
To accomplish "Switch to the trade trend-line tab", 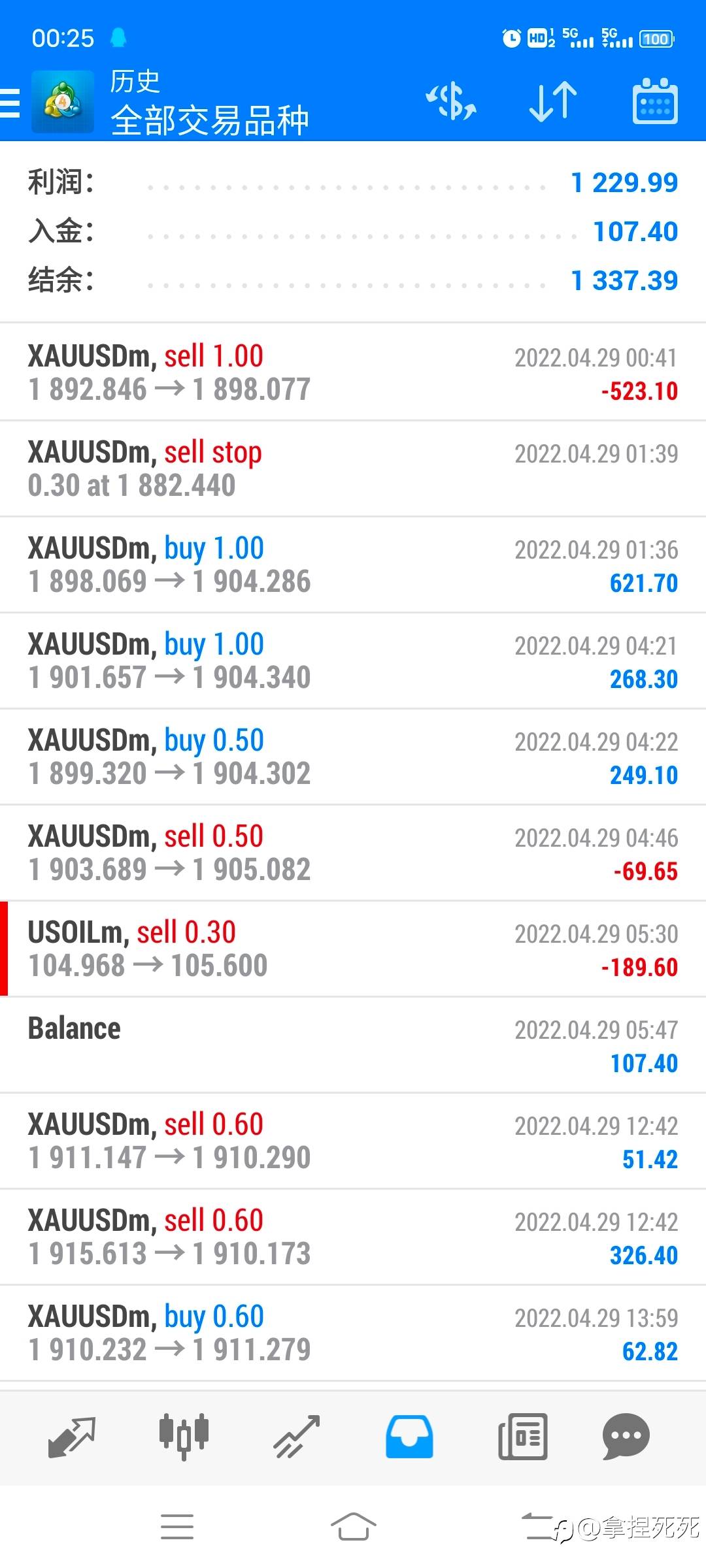I will click(x=297, y=1437).
